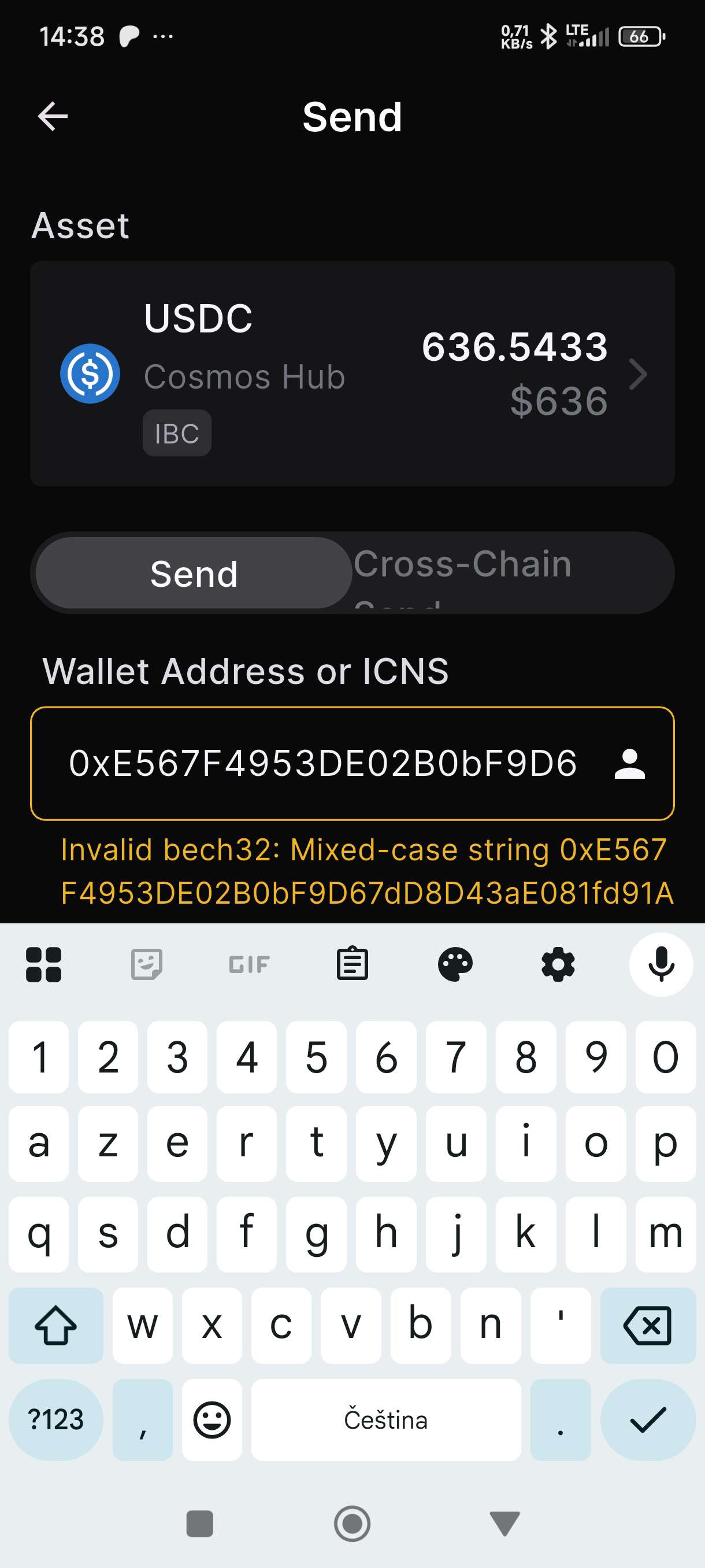Open the emoji keyboard
The width and height of the screenshot is (705, 1568).
click(211, 1419)
